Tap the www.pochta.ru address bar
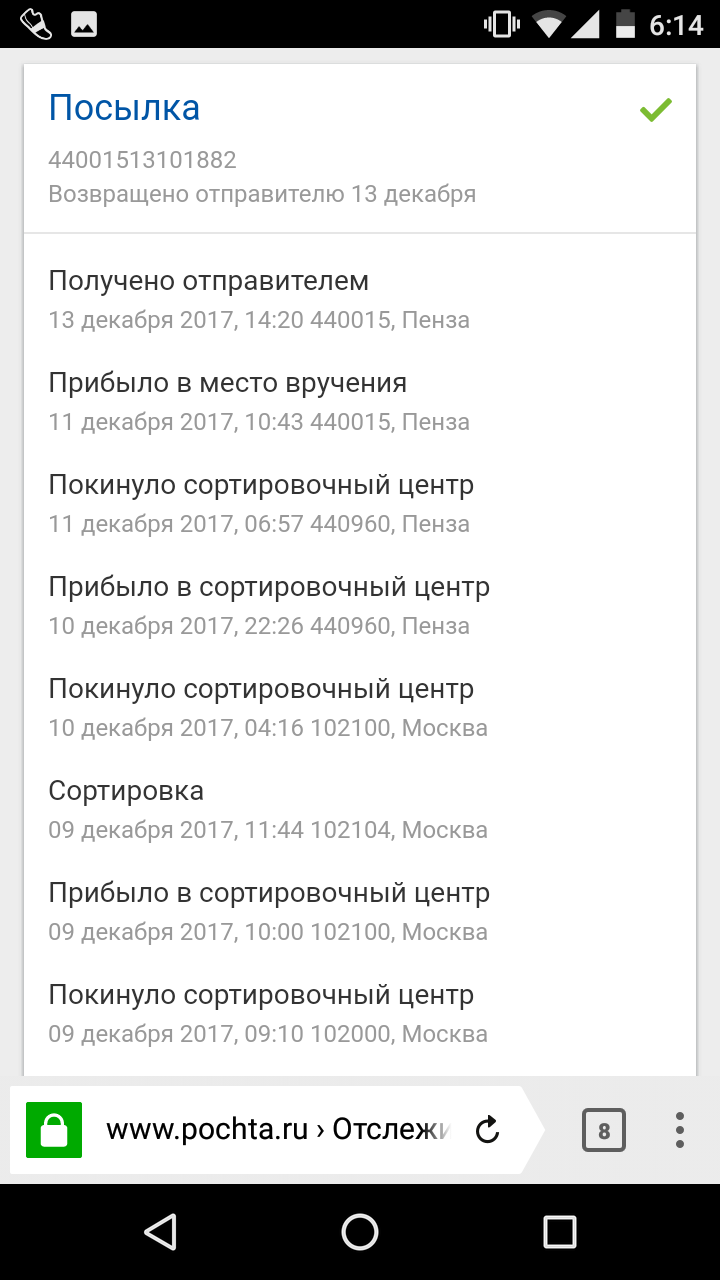Screen dimensions: 720x1280 tap(278, 1130)
